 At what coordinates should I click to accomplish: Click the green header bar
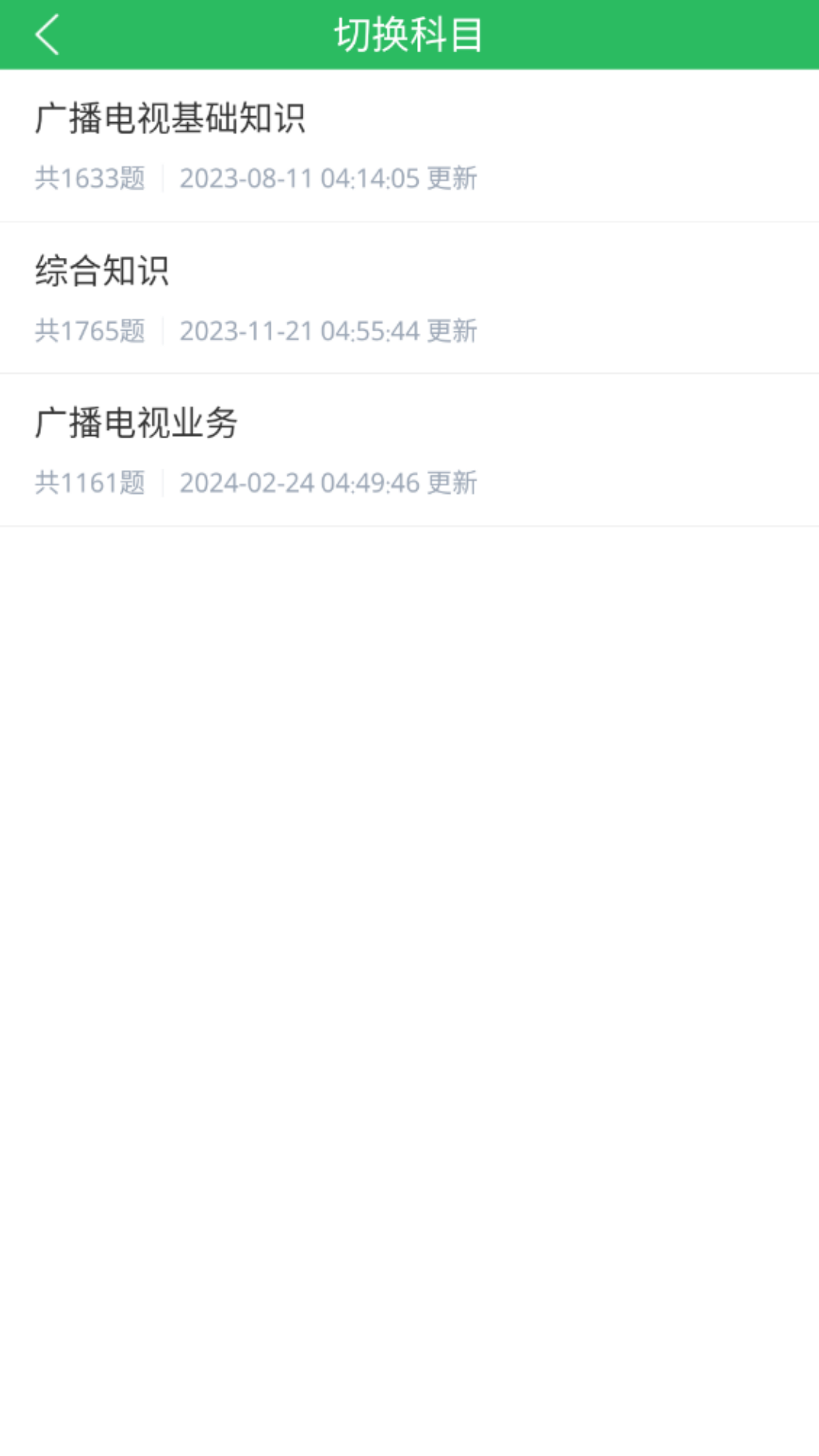coord(409,34)
